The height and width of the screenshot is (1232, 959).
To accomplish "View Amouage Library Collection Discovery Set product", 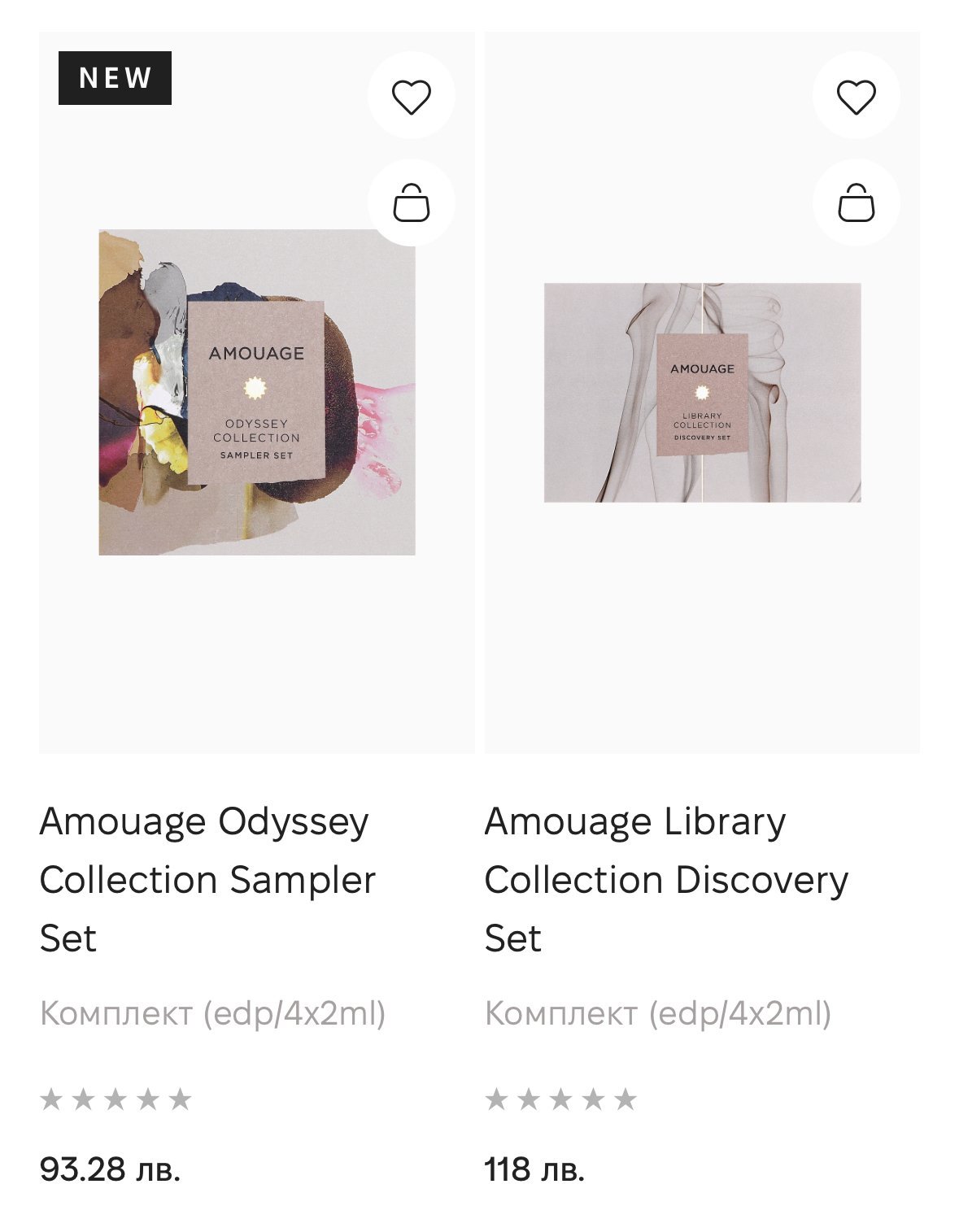I will tap(665, 879).
